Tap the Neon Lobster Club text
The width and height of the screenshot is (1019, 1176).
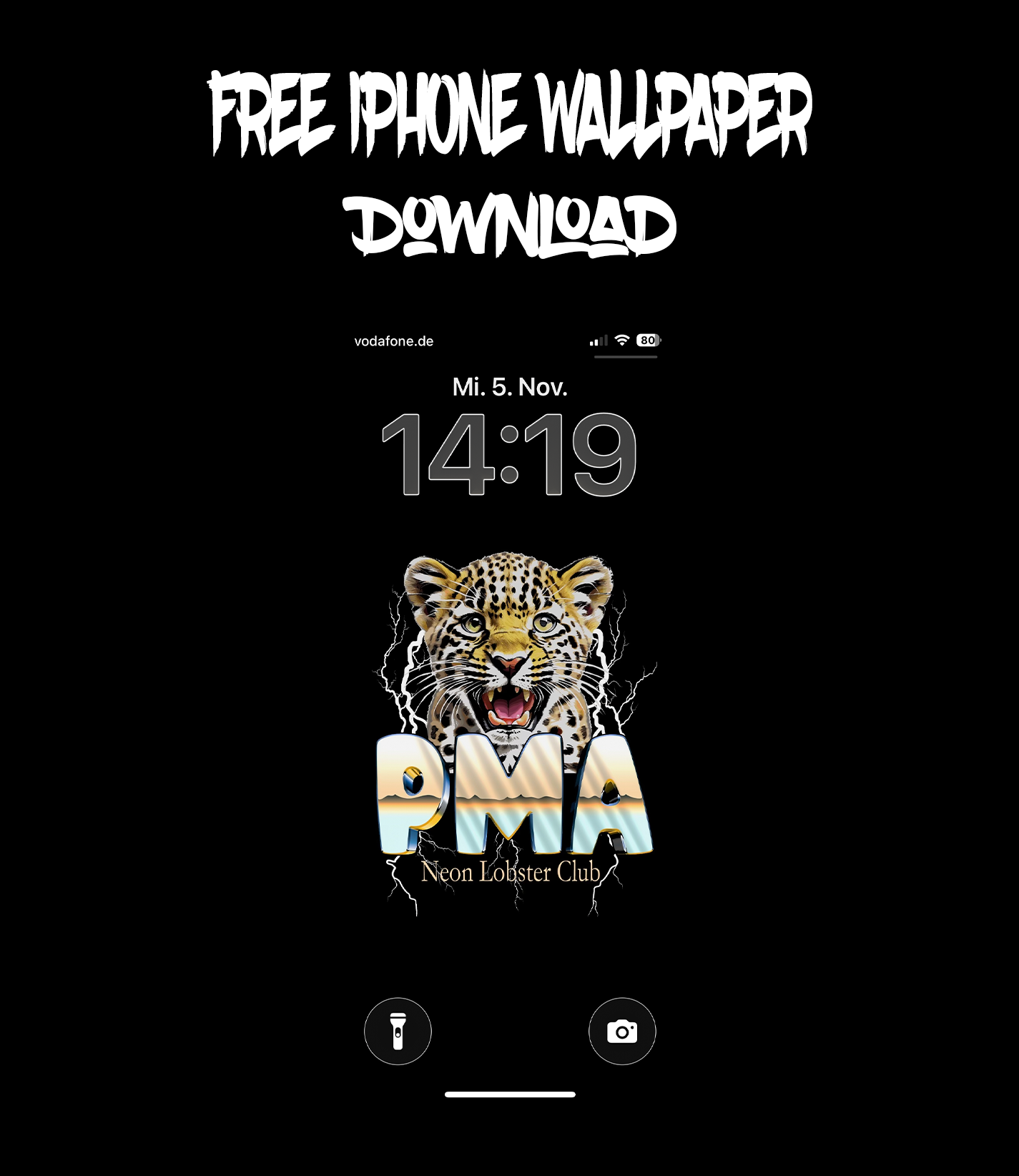point(511,871)
